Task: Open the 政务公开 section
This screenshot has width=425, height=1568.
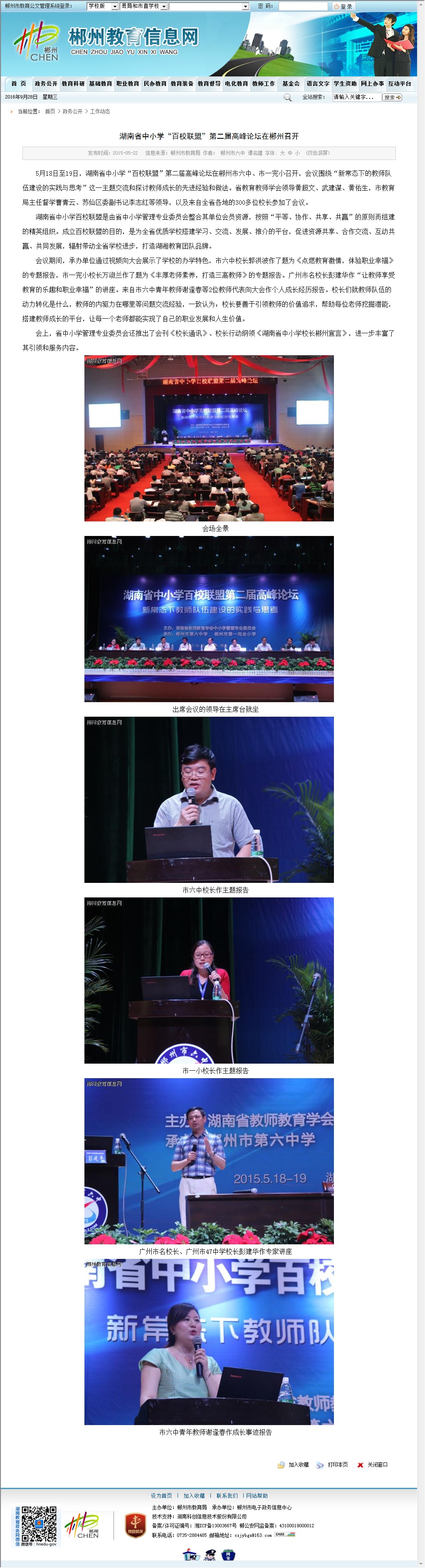Action: point(46,84)
